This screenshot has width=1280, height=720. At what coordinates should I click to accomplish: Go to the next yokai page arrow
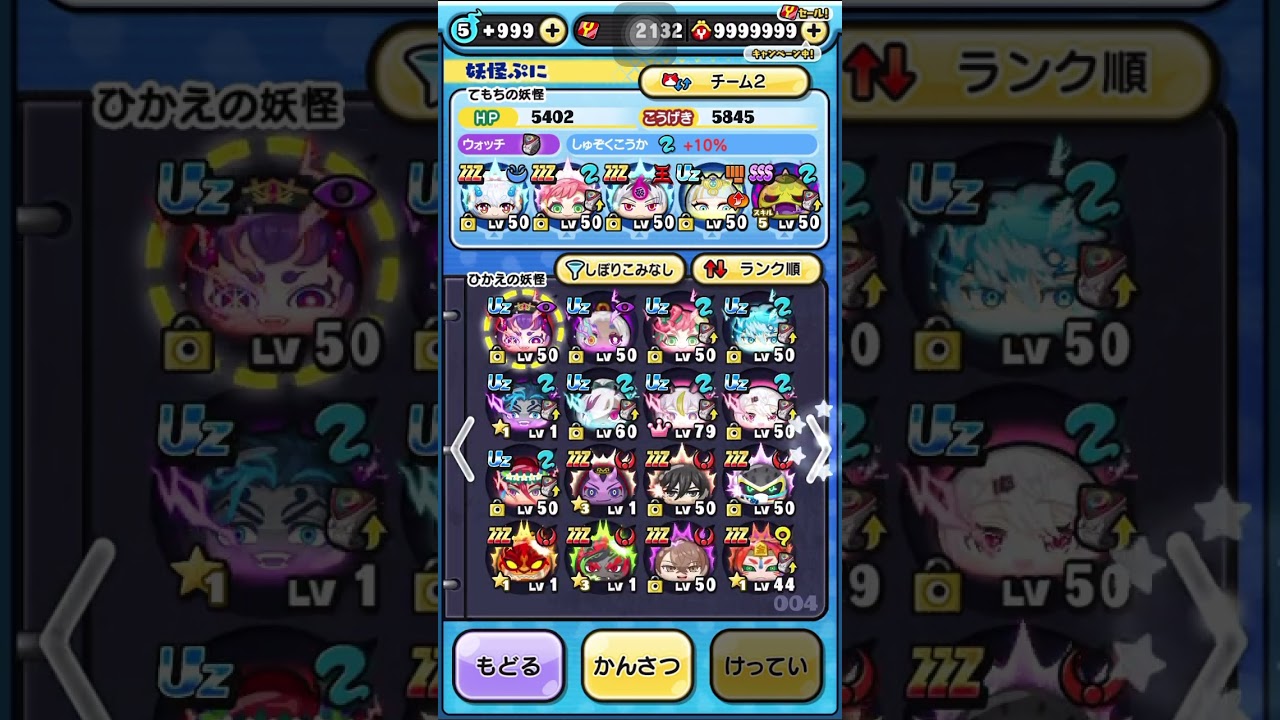(x=818, y=448)
